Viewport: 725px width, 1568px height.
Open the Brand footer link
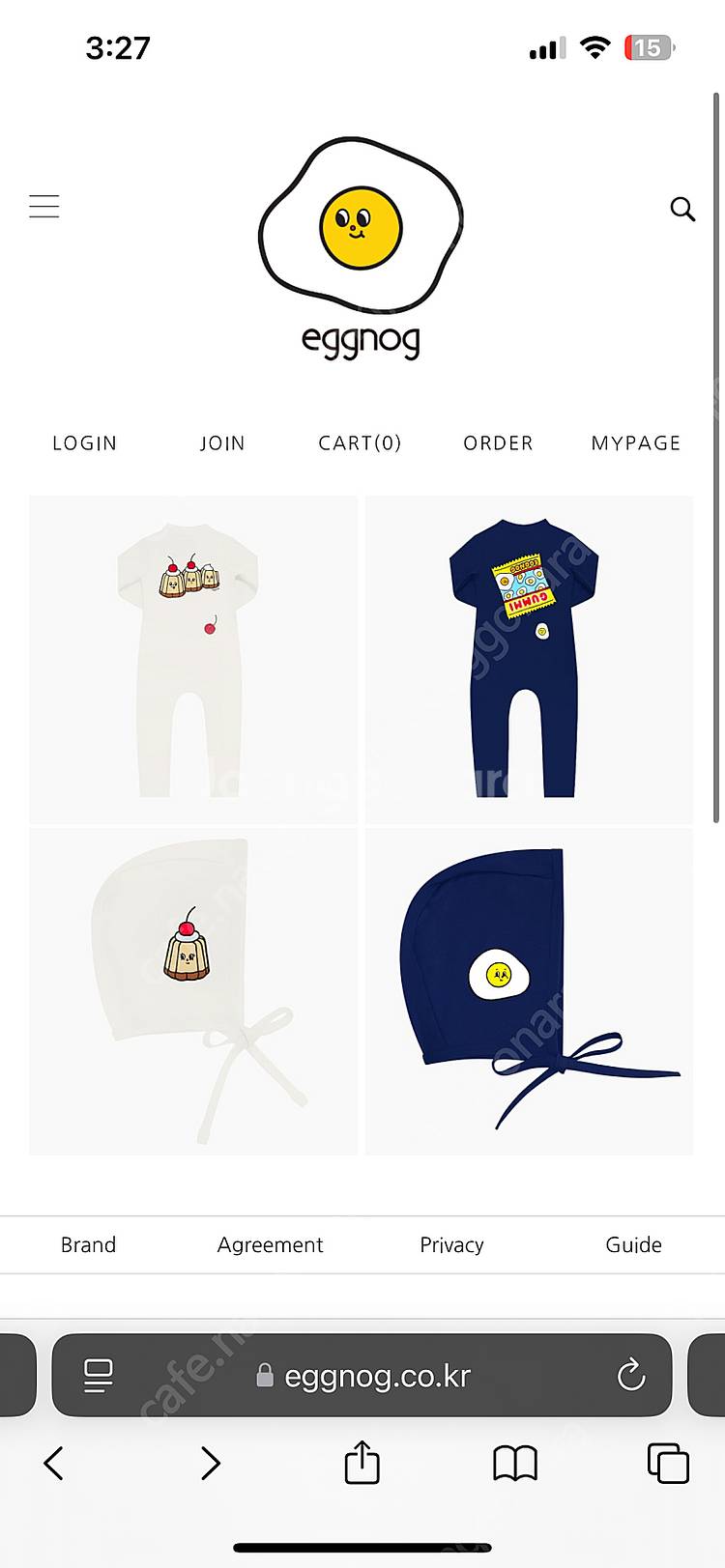click(88, 1244)
